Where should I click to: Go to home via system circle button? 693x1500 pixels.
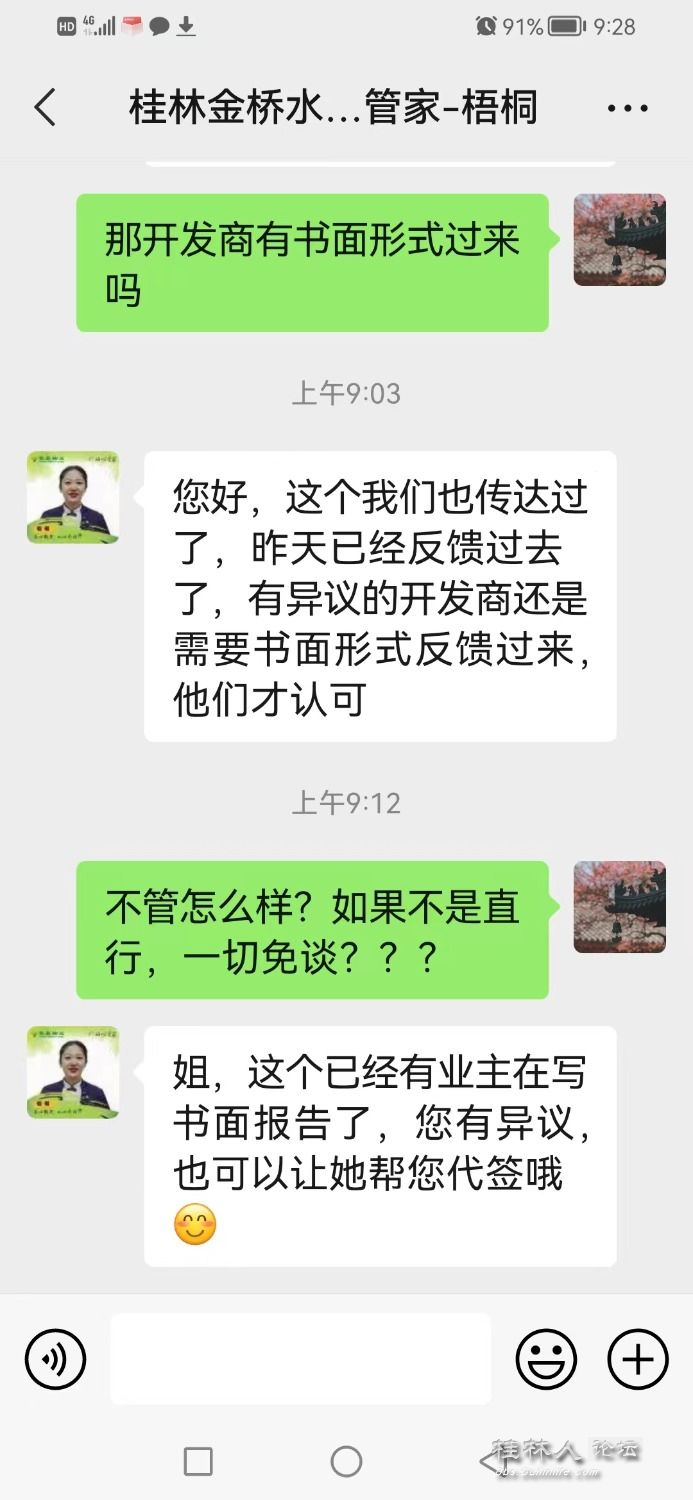point(346,1461)
